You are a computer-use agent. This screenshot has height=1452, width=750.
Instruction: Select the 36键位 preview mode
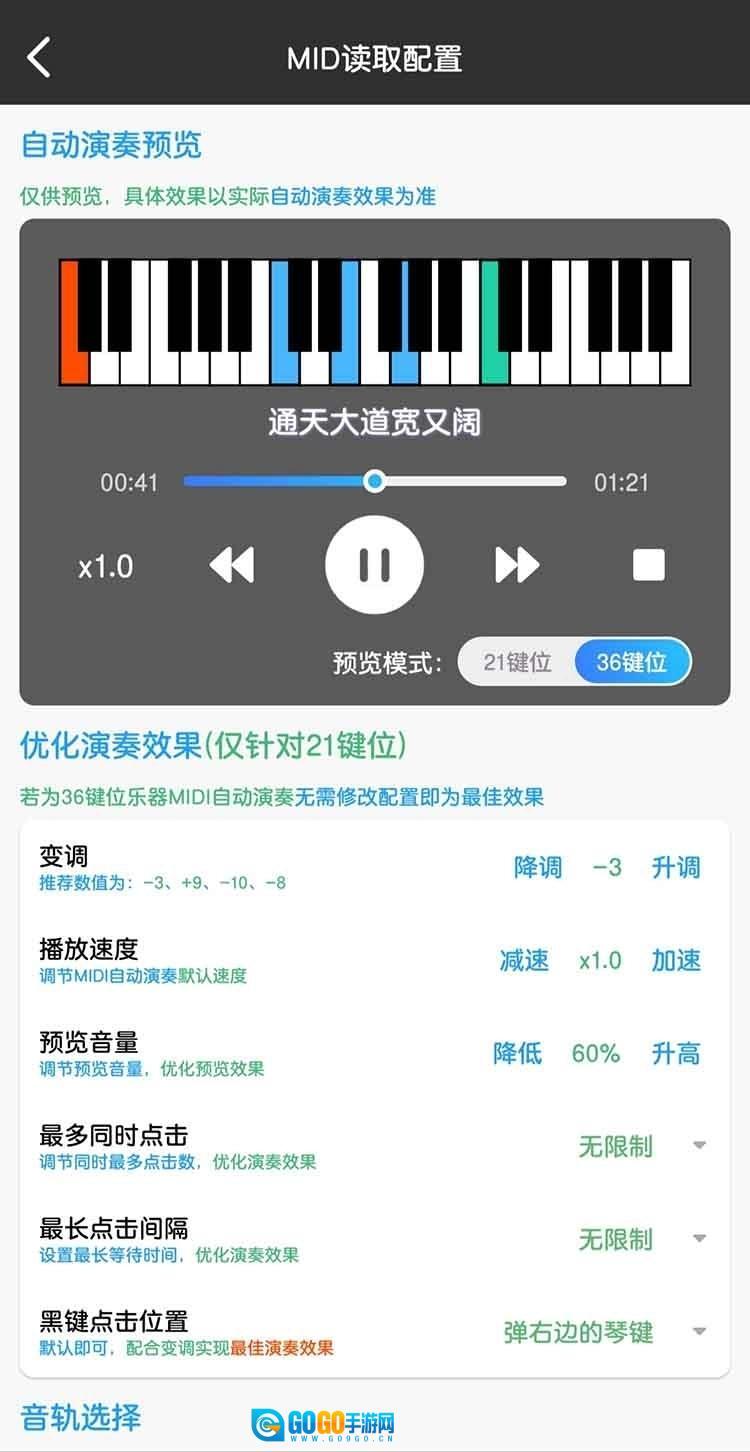[x=631, y=662]
